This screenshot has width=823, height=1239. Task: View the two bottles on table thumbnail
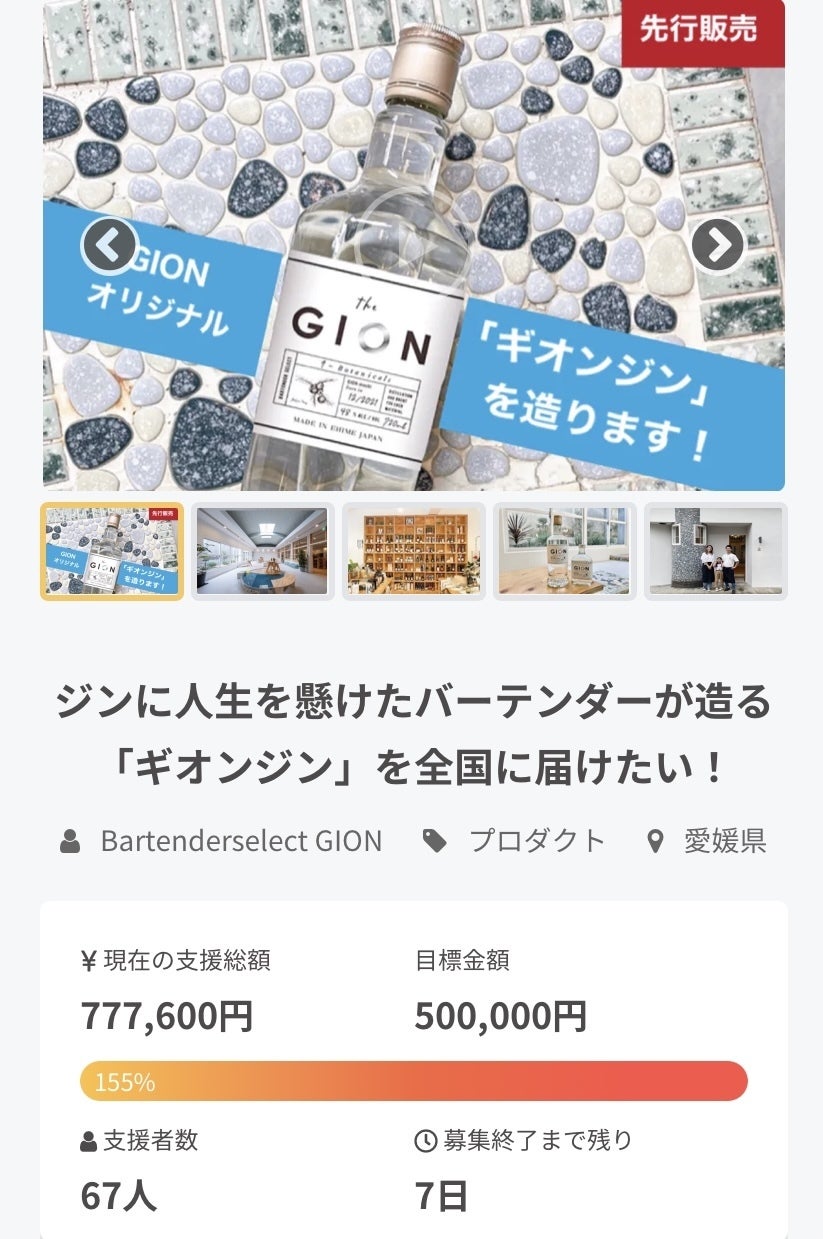(564, 551)
